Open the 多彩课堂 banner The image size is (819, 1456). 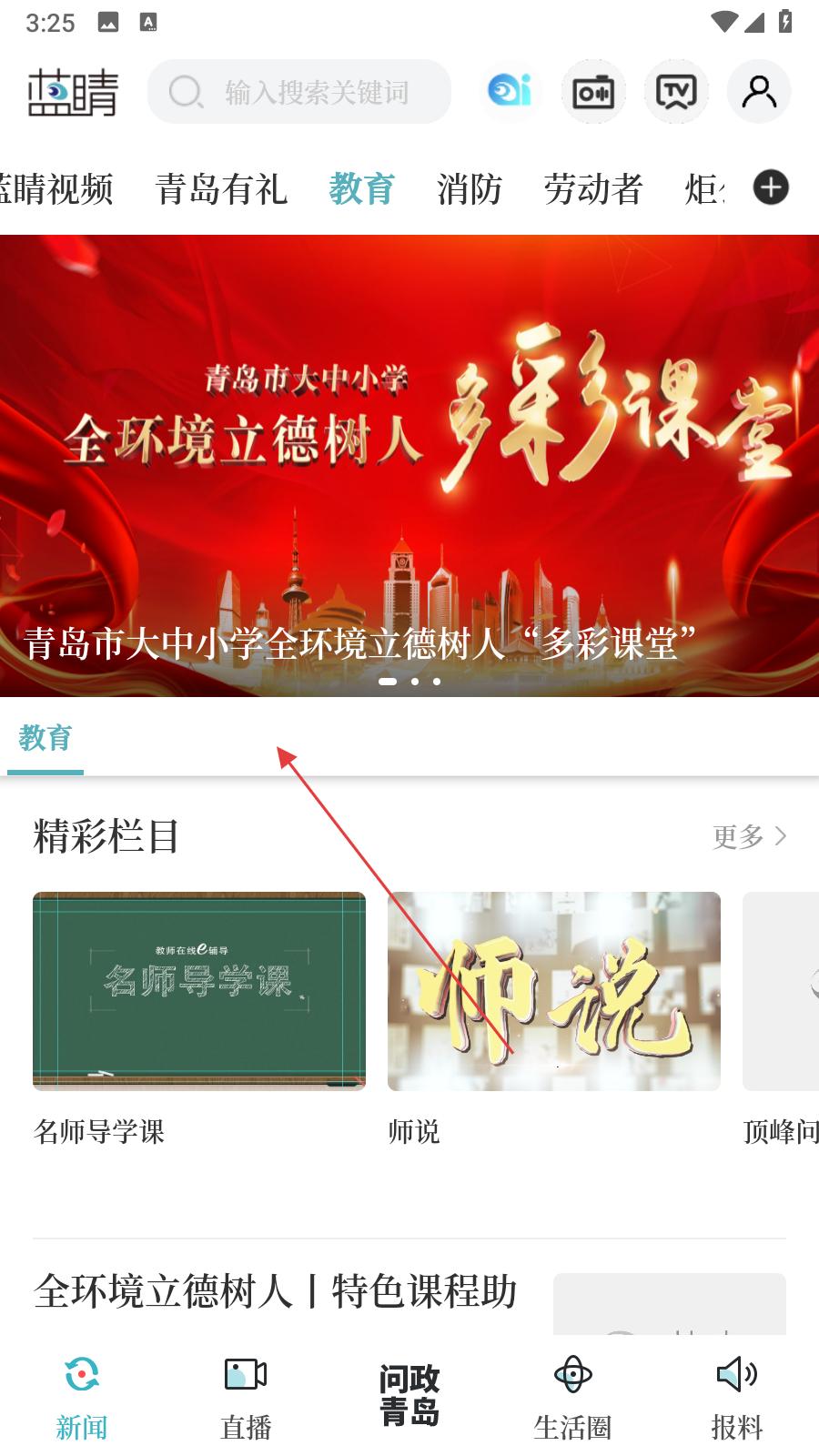click(x=409, y=464)
